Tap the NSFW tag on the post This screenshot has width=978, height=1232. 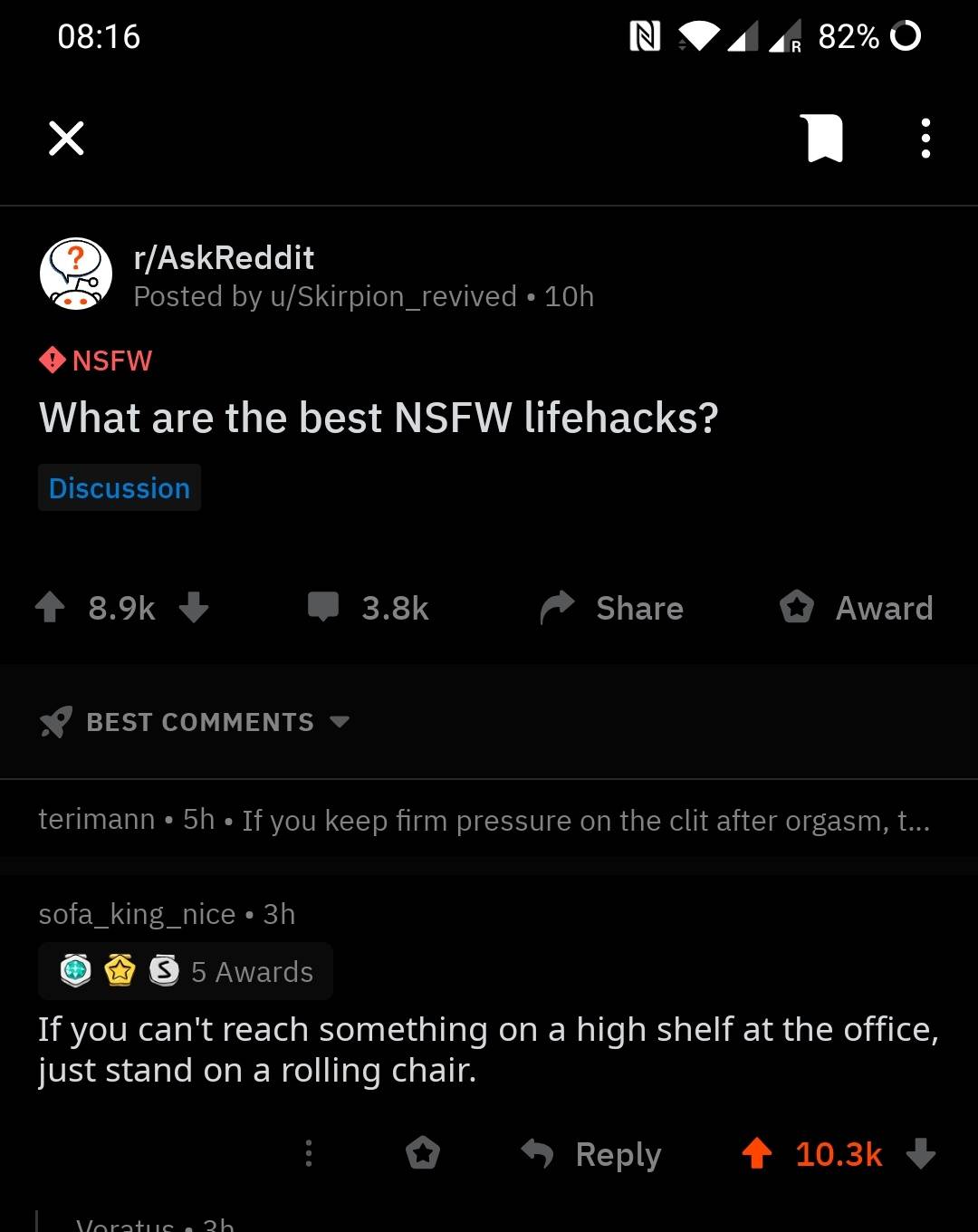click(95, 360)
